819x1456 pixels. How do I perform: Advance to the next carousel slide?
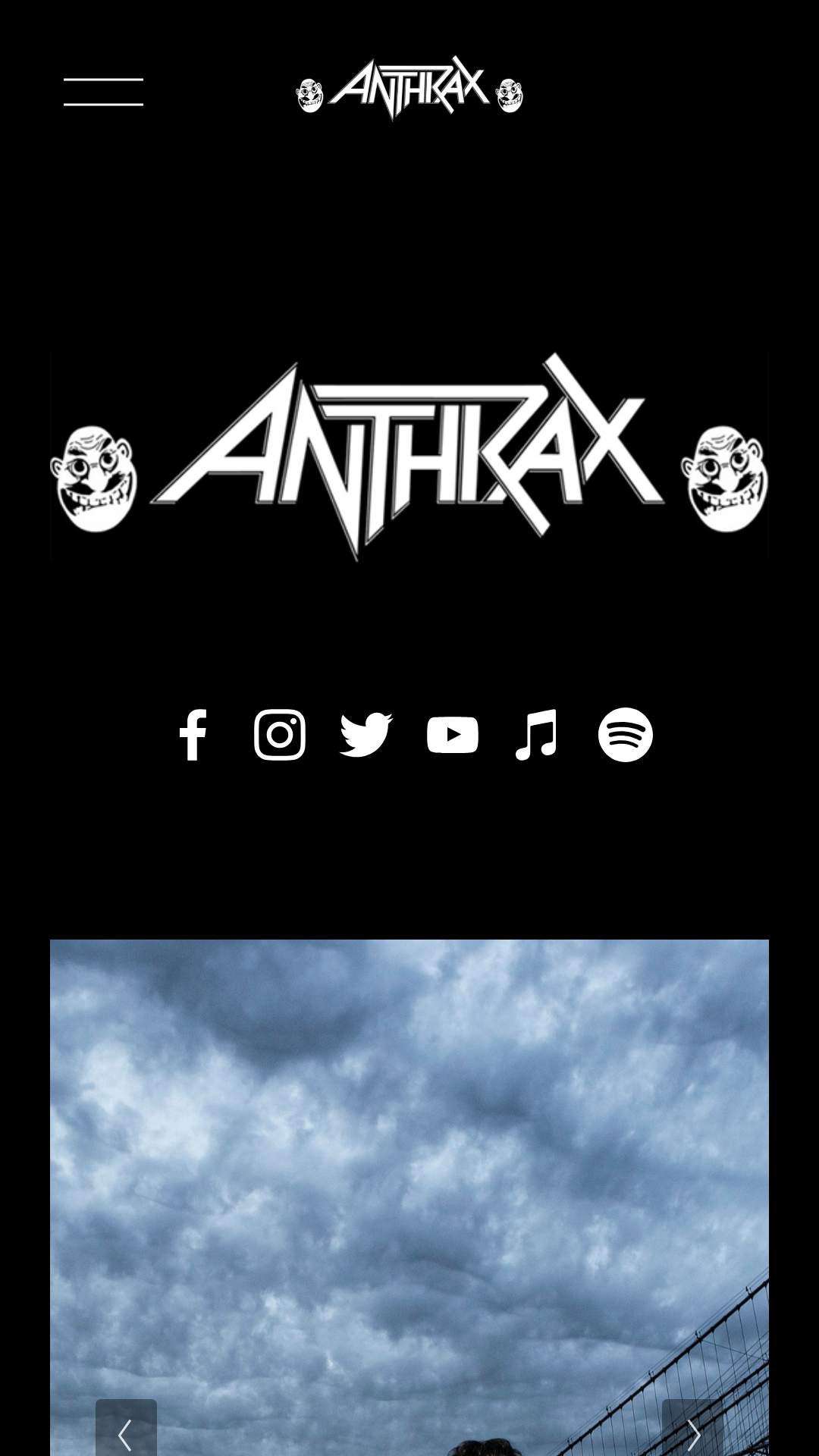(692, 1428)
